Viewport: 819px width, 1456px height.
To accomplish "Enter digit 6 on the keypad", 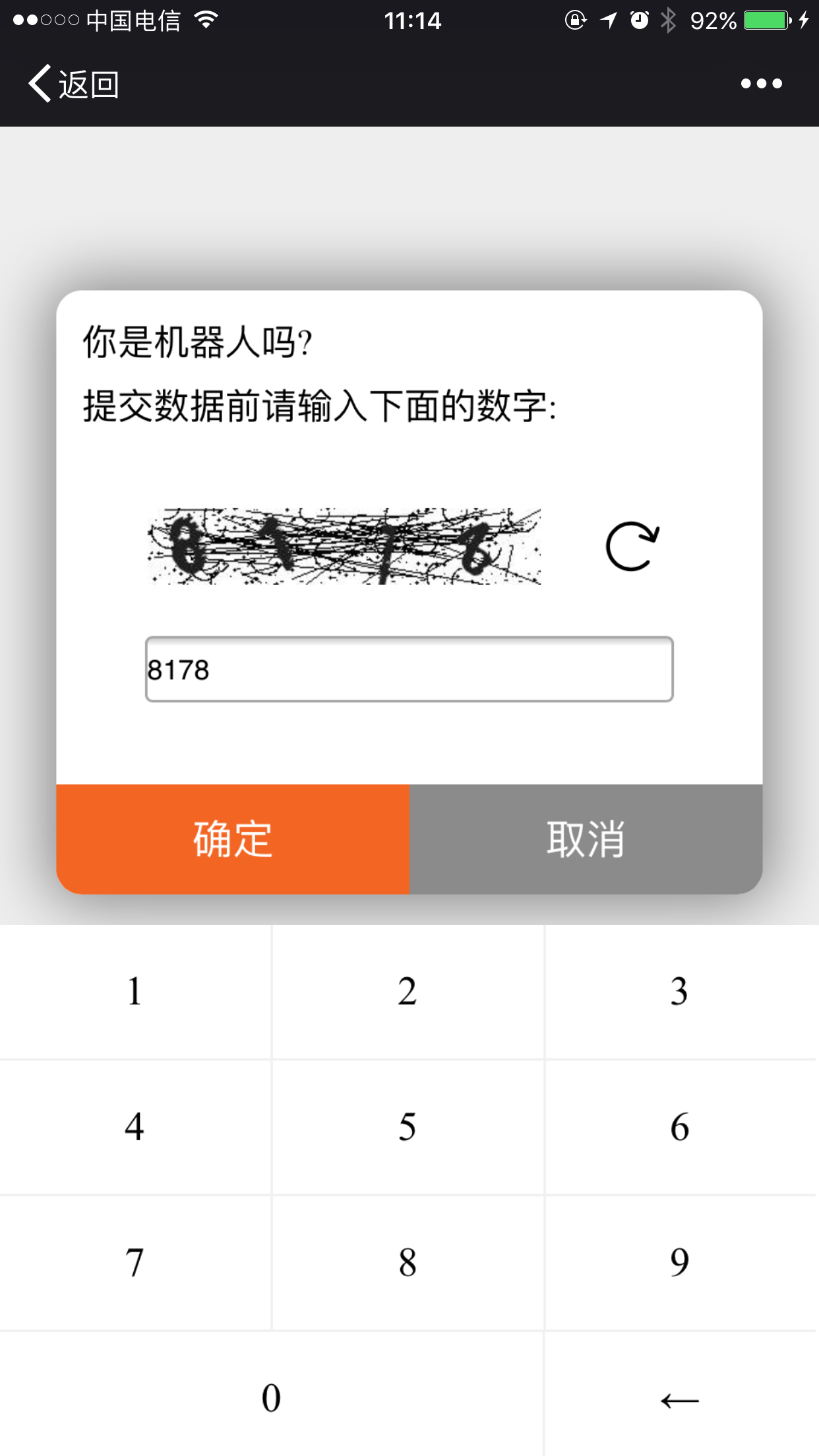I will (x=681, y=1128).
